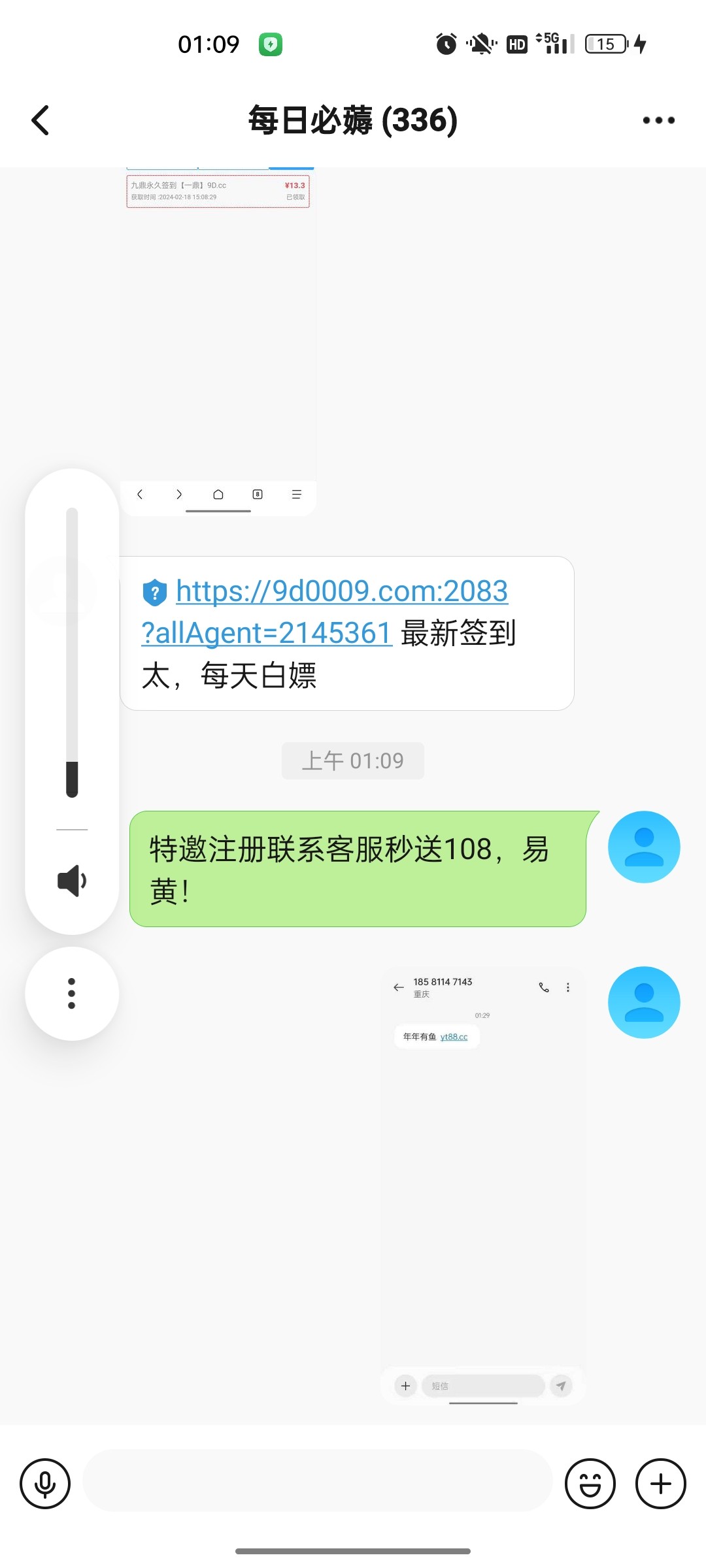This screenshot has height=1568, width=706.
Task: Expand more volume settings via three dots
Action: (x=72, y=993)
